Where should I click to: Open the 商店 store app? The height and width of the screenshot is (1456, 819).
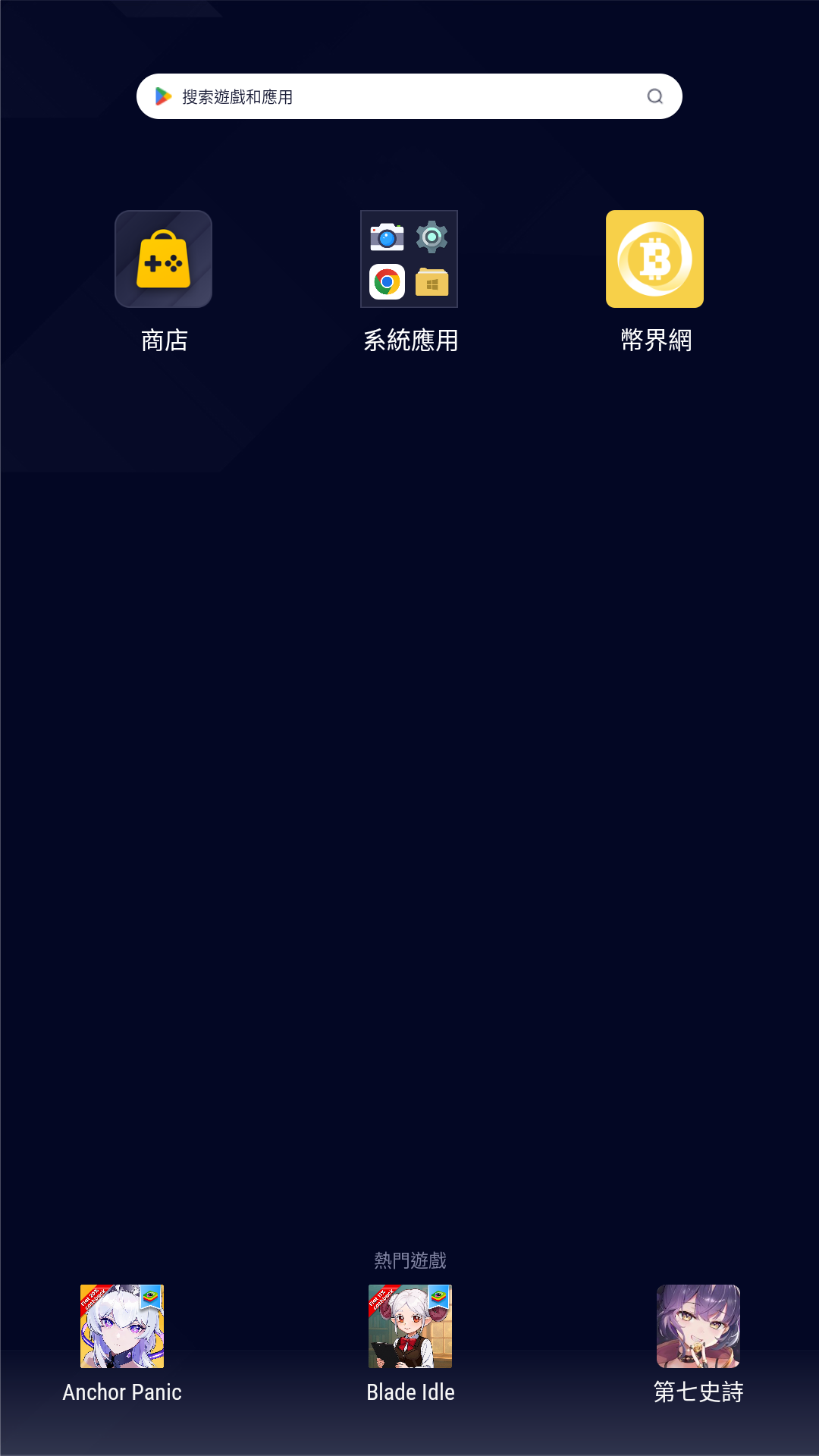(x=163, y=259)
